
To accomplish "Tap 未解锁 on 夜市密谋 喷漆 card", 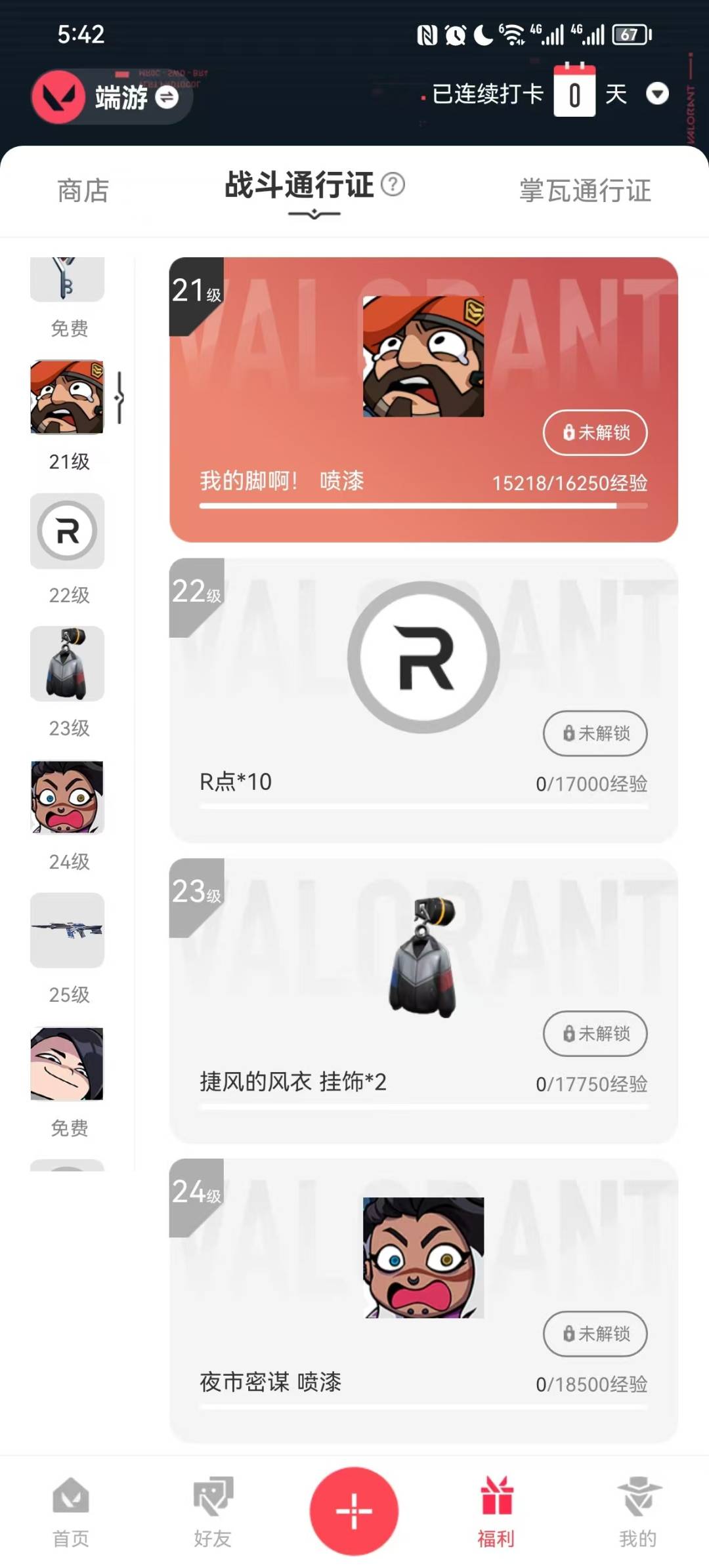I will click(x=595, y=1334).
